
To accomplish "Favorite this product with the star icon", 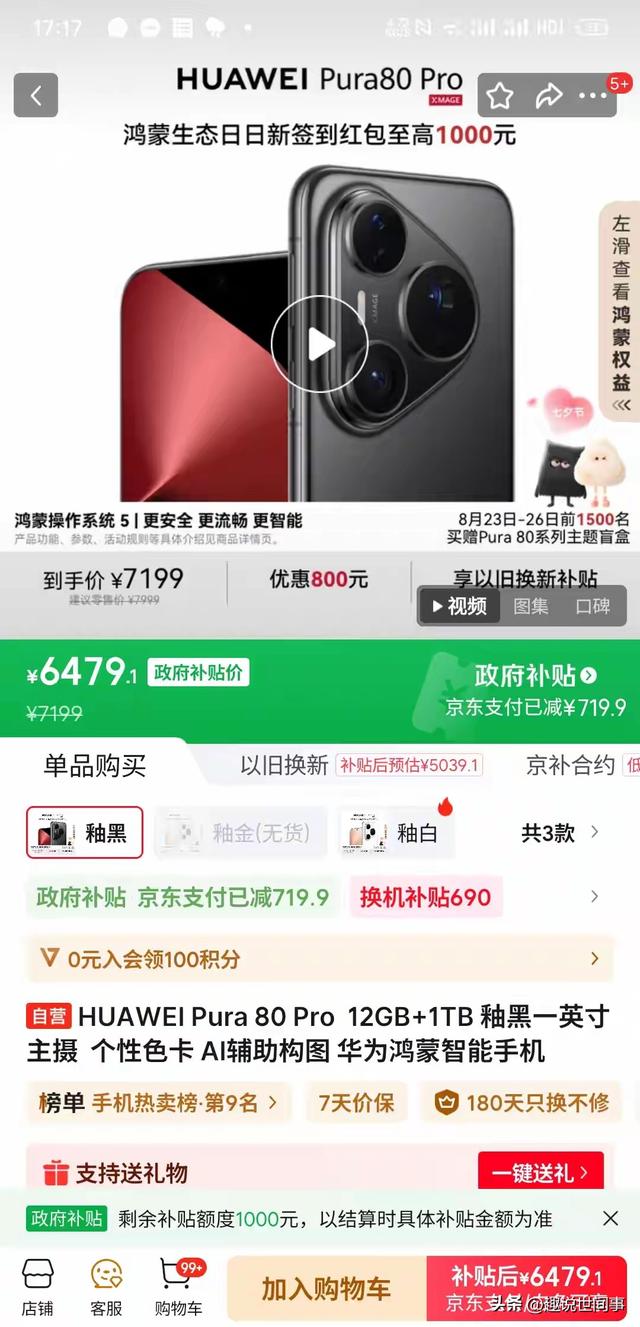I will tap(500, 96).
